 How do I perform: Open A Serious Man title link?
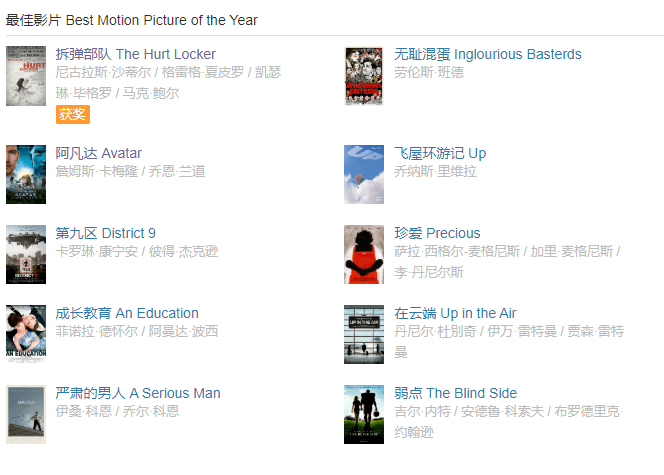(x=138, y=393)
